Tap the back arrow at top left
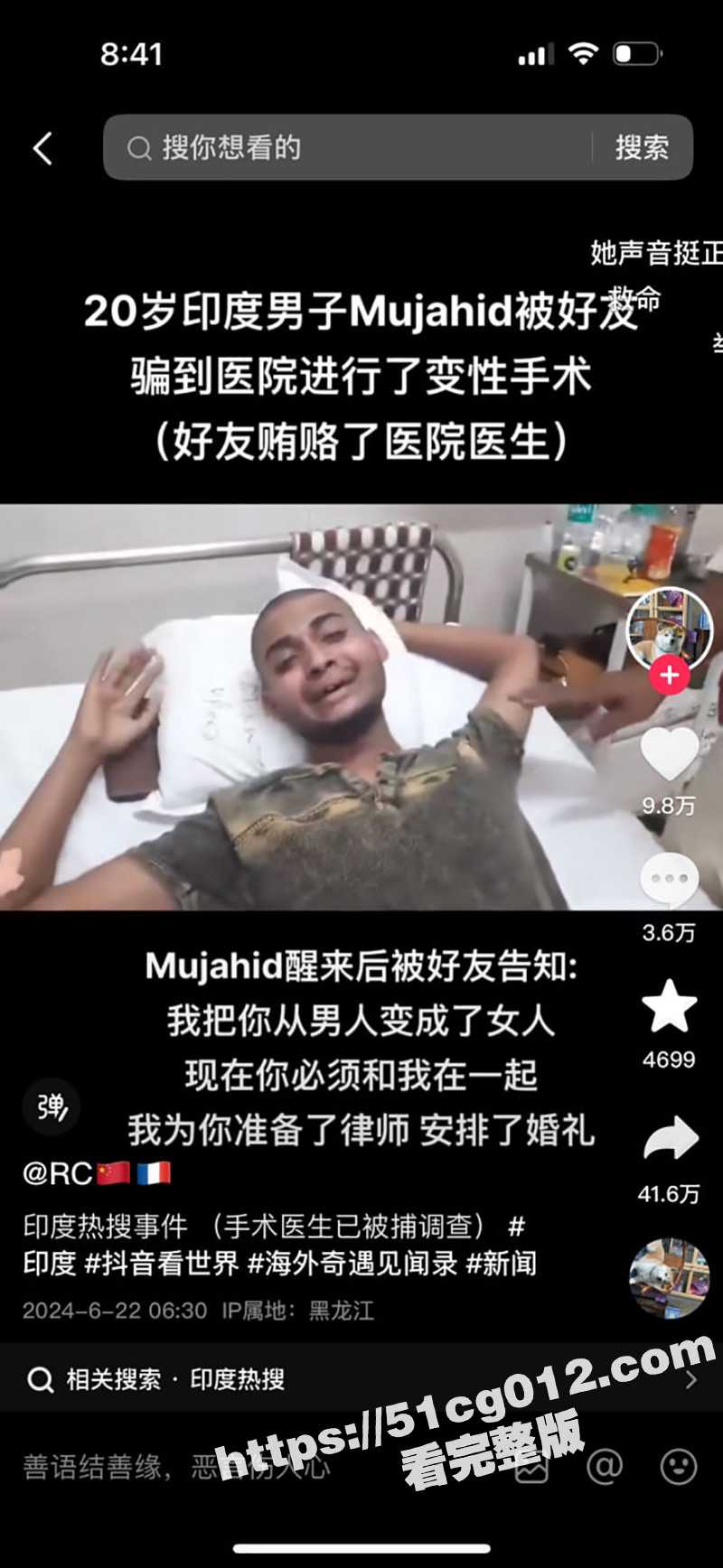723x1568 pixels. coord(42,148)
